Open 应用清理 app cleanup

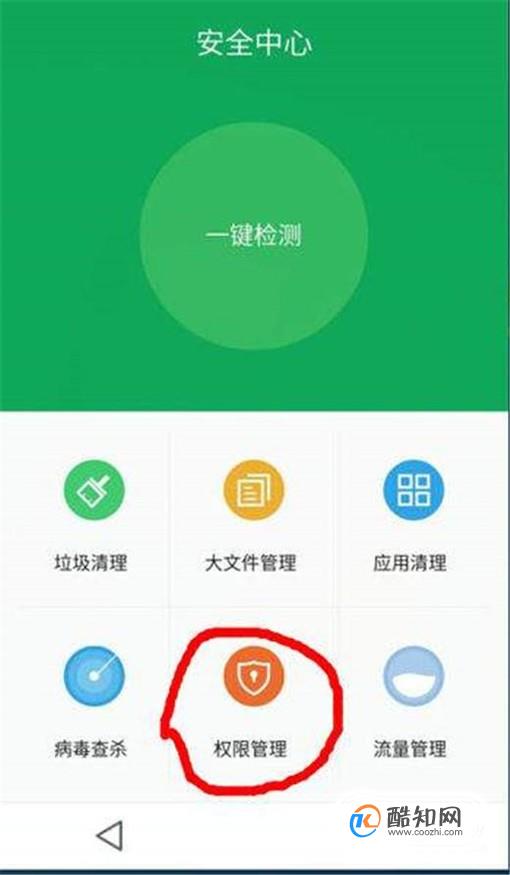pyautogui.click(x=412, y=517)
